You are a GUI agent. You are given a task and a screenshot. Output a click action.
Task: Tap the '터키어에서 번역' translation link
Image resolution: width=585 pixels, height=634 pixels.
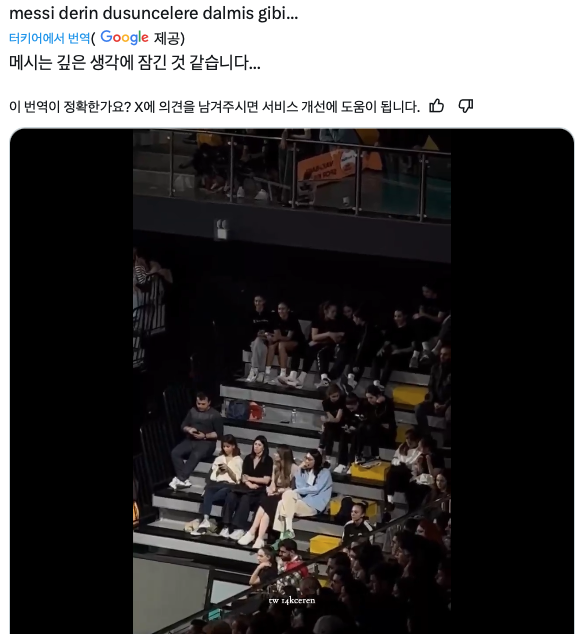click(49, 38)
